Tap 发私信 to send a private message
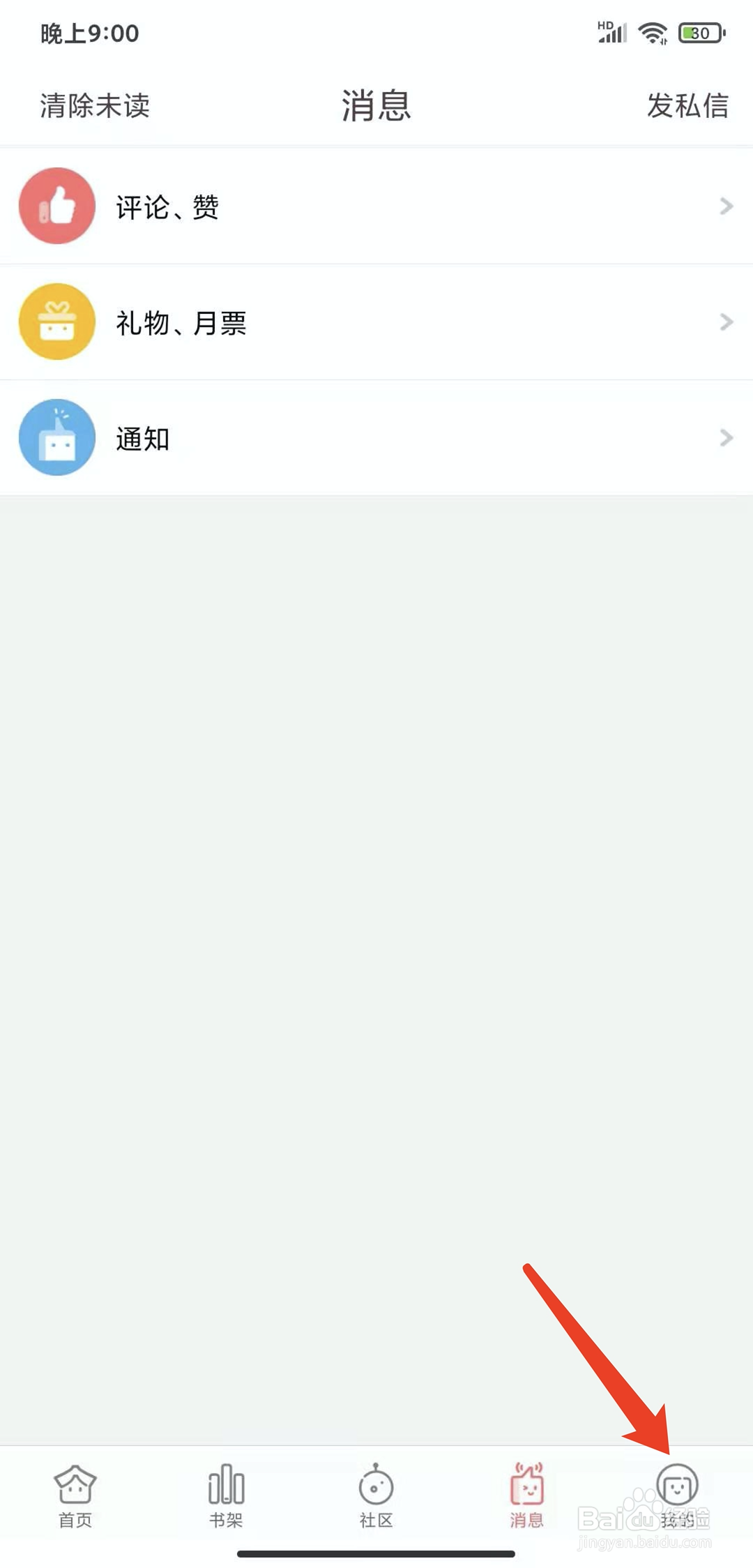This screenshot has height=1568, width=753. pyautogui.click(x=688, y=105)
